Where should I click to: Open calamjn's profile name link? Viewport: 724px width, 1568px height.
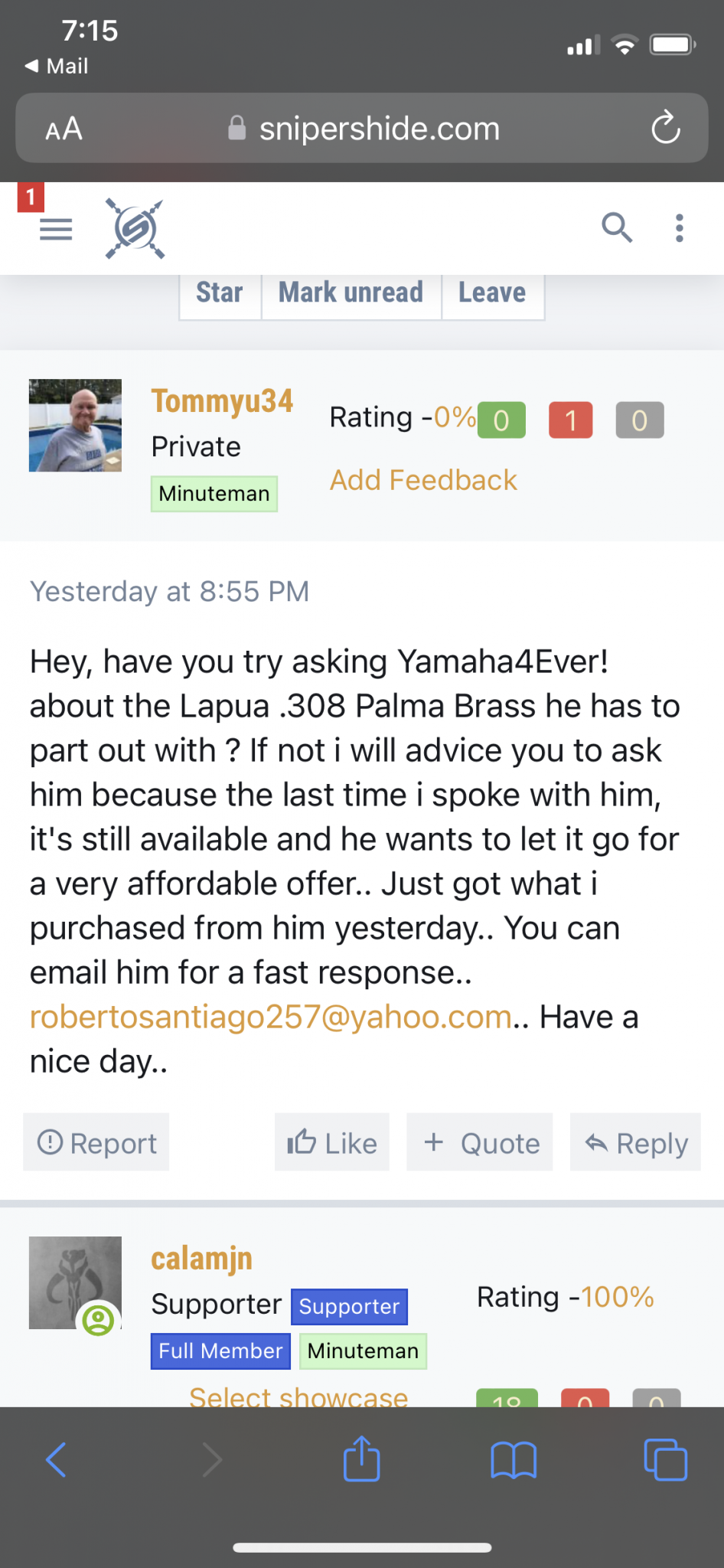pos(201,1259)
